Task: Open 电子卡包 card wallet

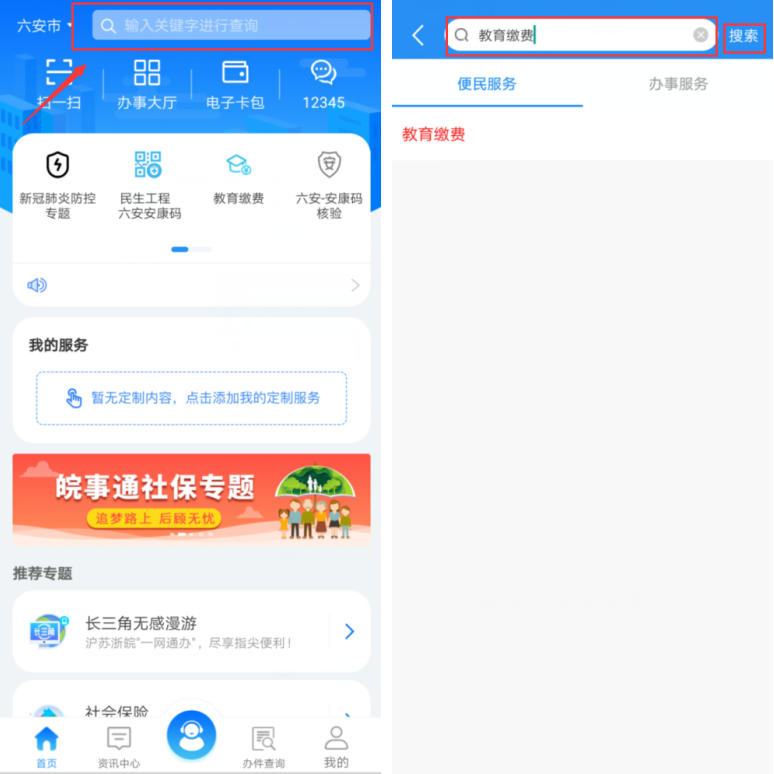Action: point(235,83)
